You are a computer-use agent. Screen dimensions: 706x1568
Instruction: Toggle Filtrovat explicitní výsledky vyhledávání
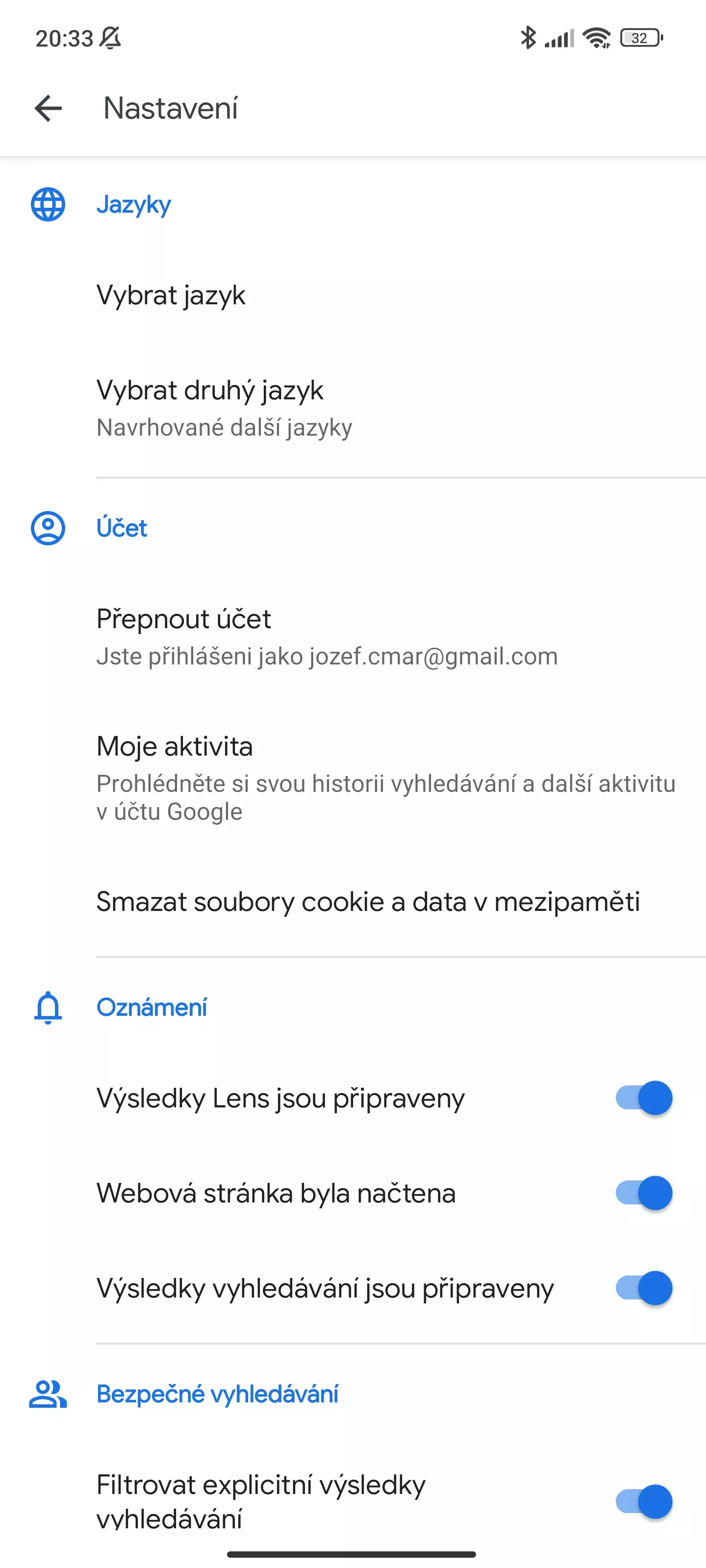pyautogui.click(x=643, y=1501)
